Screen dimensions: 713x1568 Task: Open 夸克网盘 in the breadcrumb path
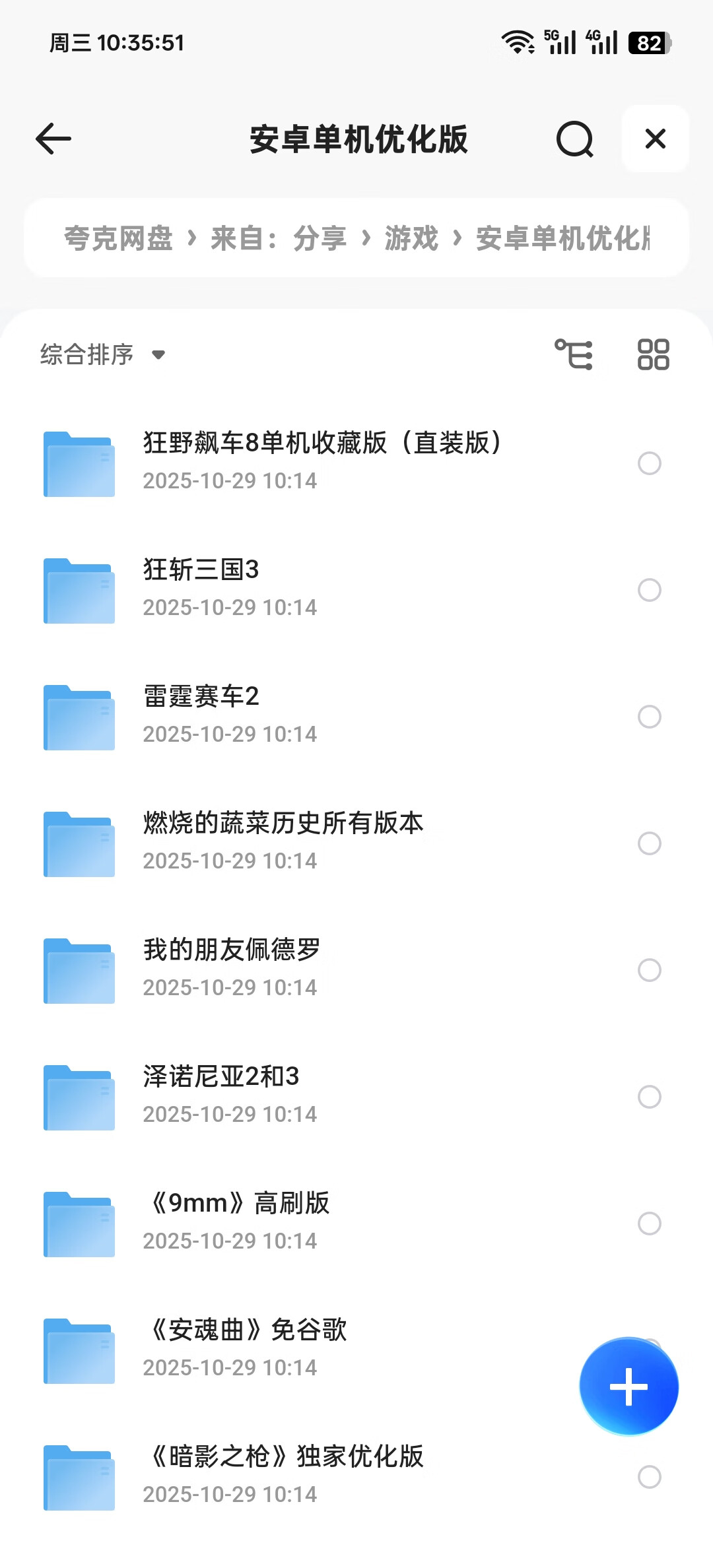(x=118, y=238)
